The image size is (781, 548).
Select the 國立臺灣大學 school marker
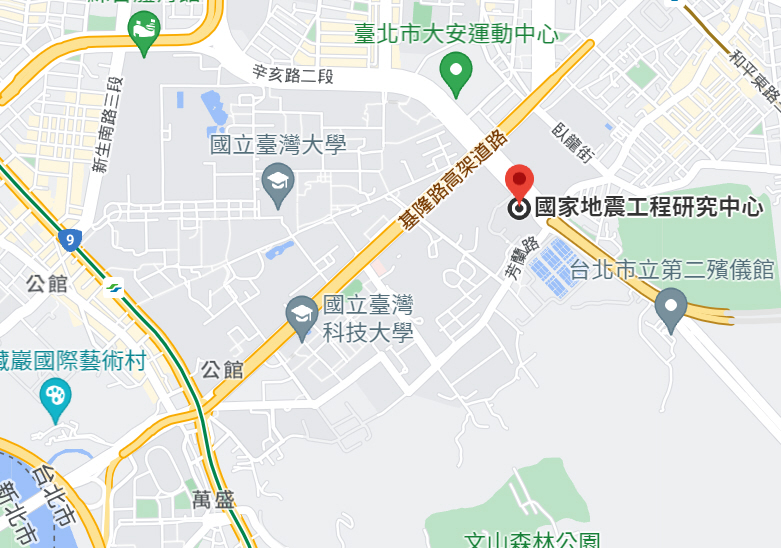277,184
